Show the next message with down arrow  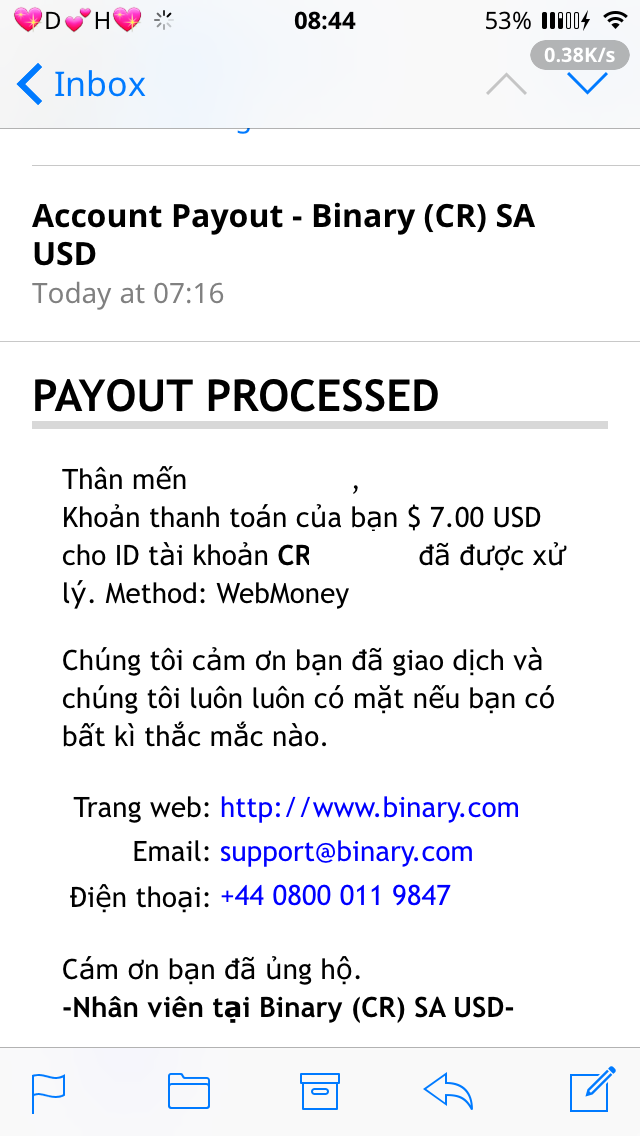click(587, 85)
